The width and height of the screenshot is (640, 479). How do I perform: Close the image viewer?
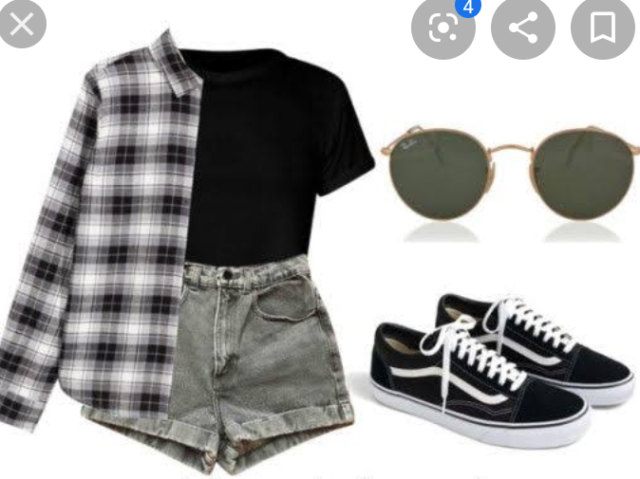(x=22, y=26)
